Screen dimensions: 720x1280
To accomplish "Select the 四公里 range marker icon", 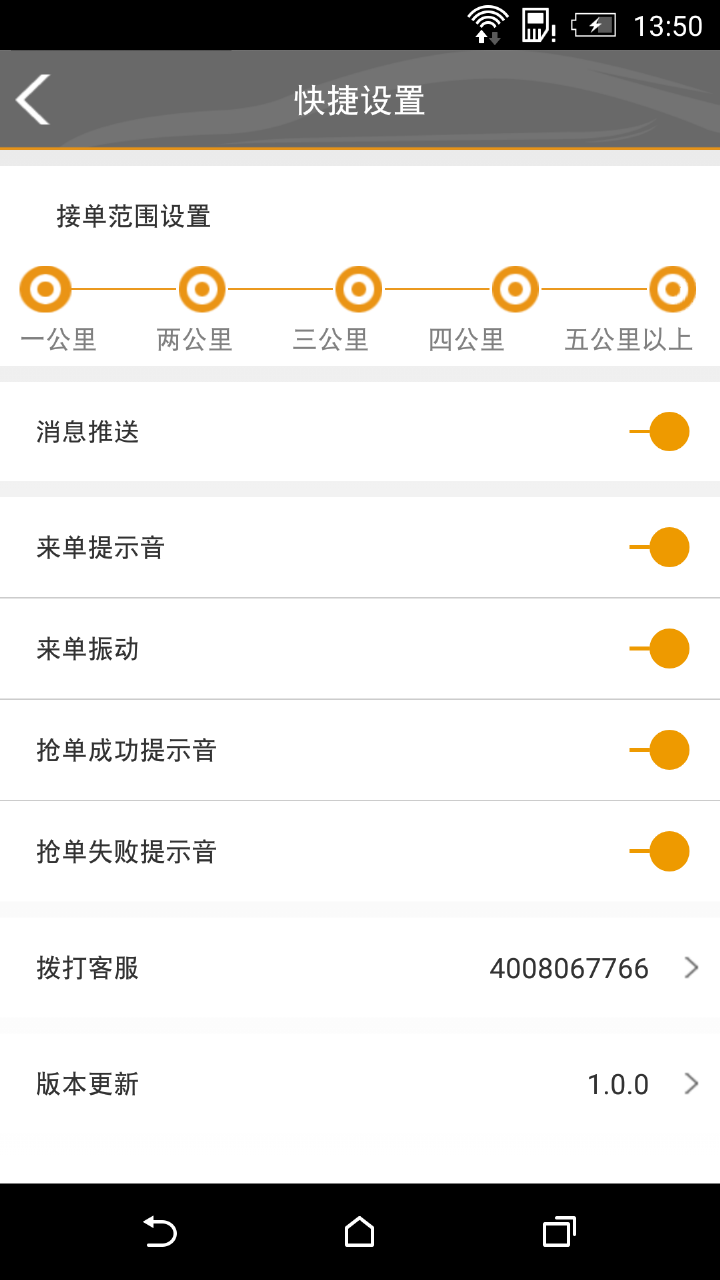I will tap(514, 289).
